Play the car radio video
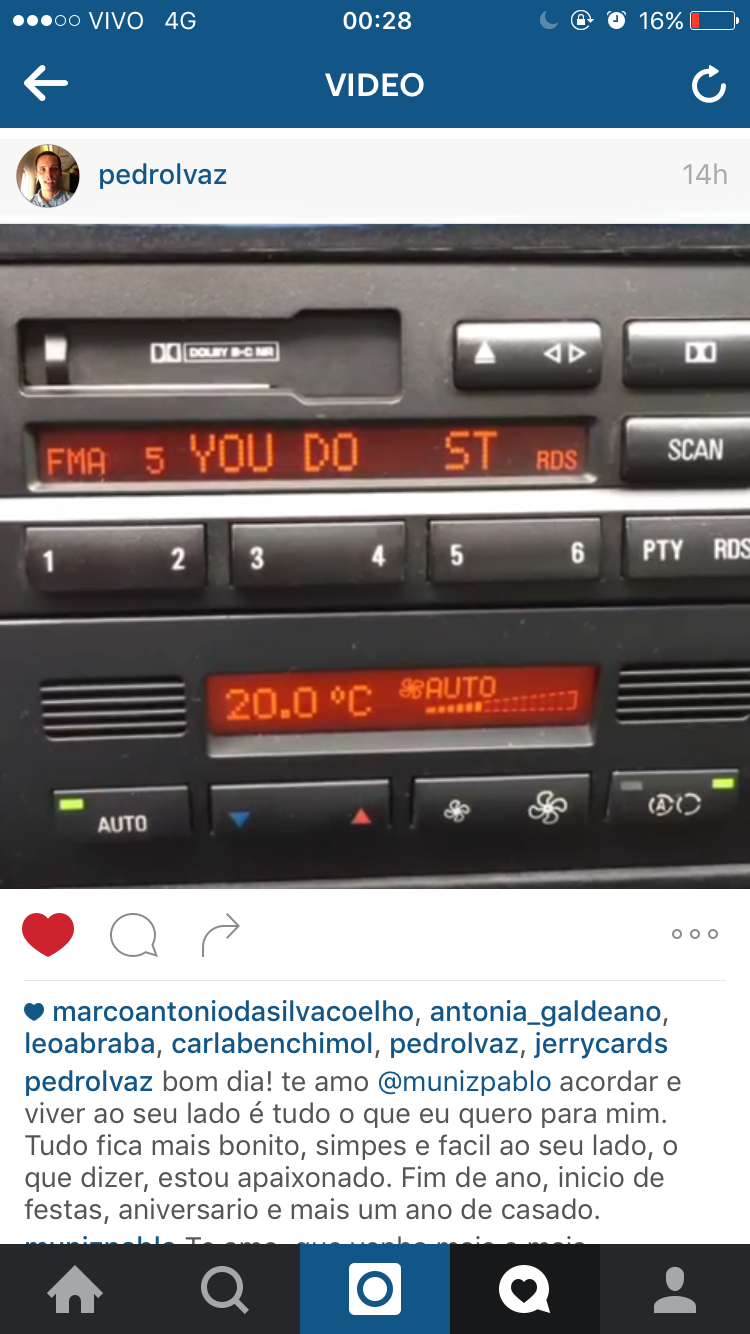Screen dimensions: 750x1334 (x=375, y=555)
